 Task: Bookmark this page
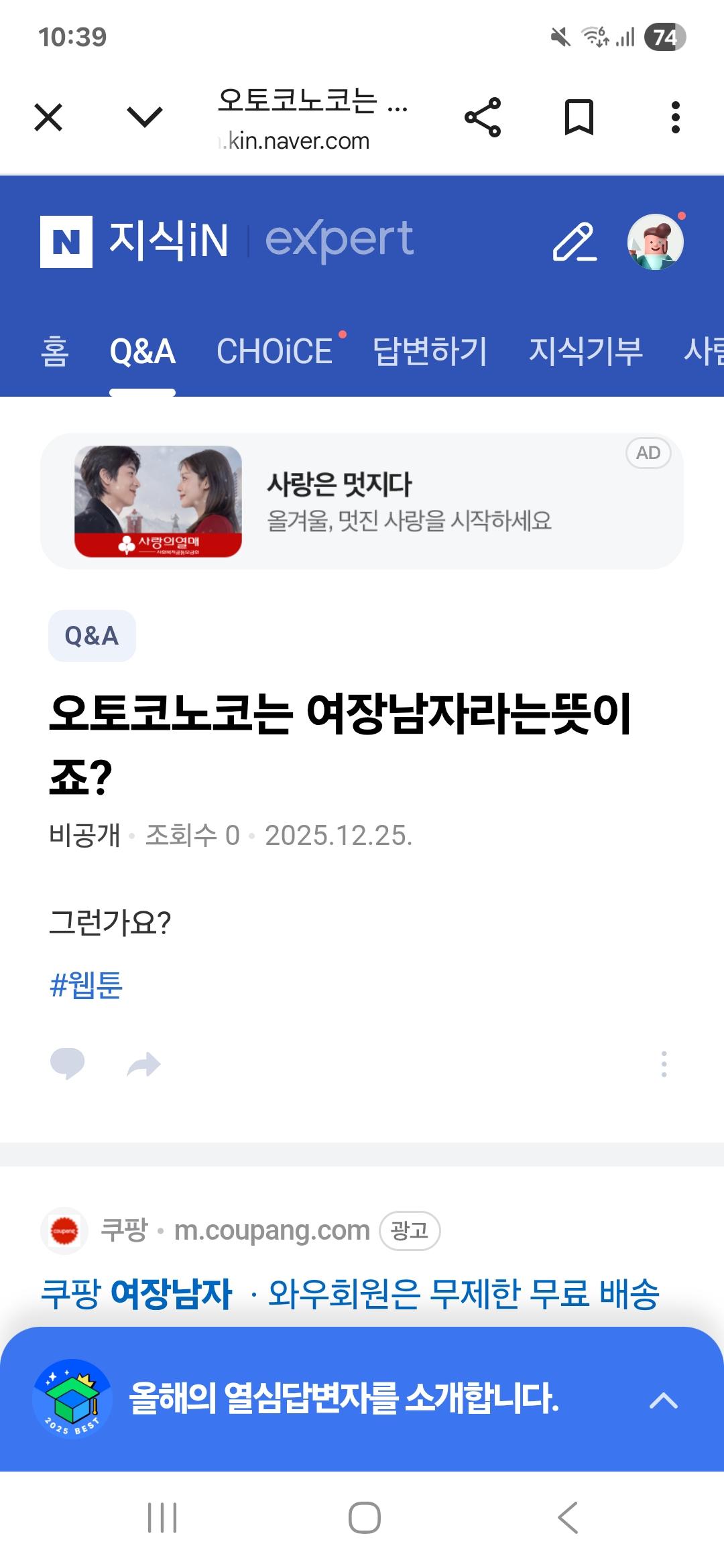[x=579, y=117]
